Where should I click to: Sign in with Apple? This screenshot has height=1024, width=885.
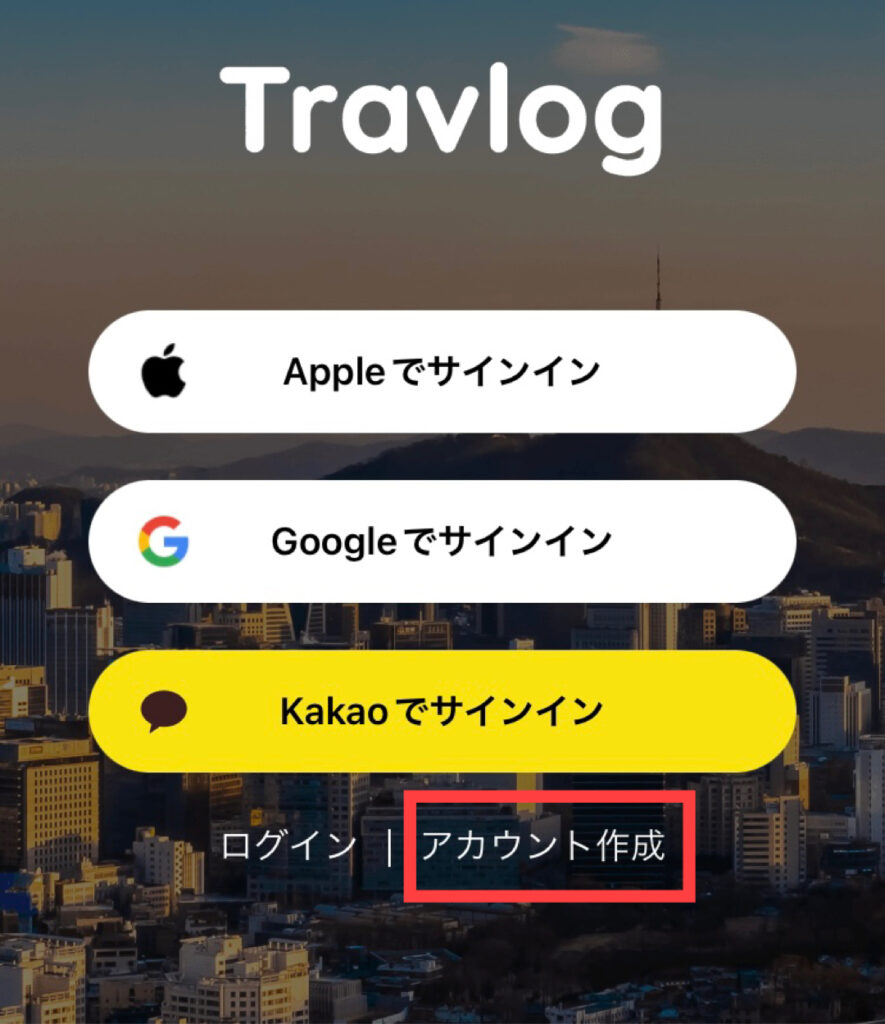[x=442, y=372]
